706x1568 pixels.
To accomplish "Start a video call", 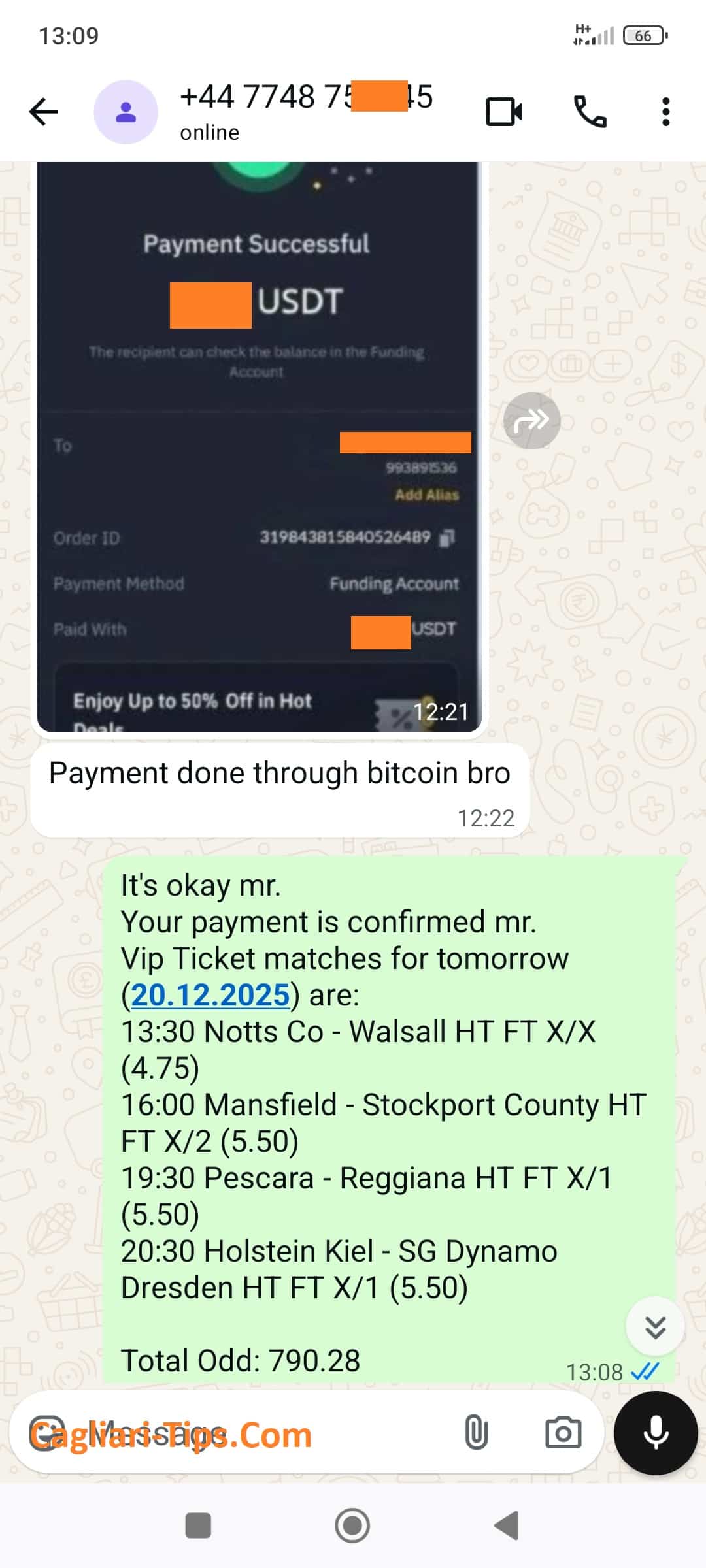I will click(504, 112).
